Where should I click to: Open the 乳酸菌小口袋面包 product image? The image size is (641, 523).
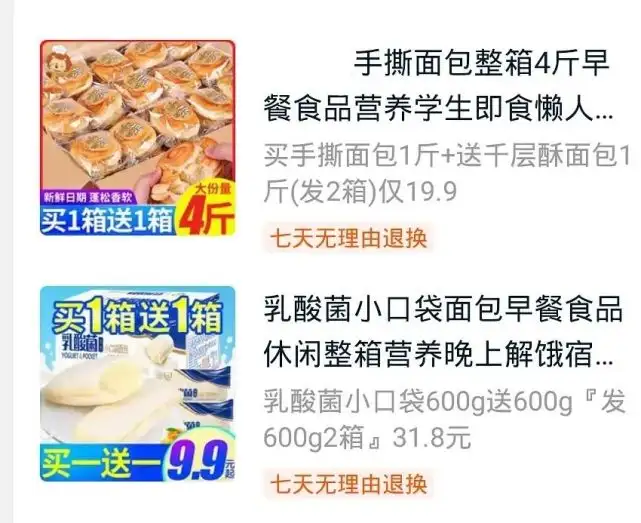coord(138,384)
